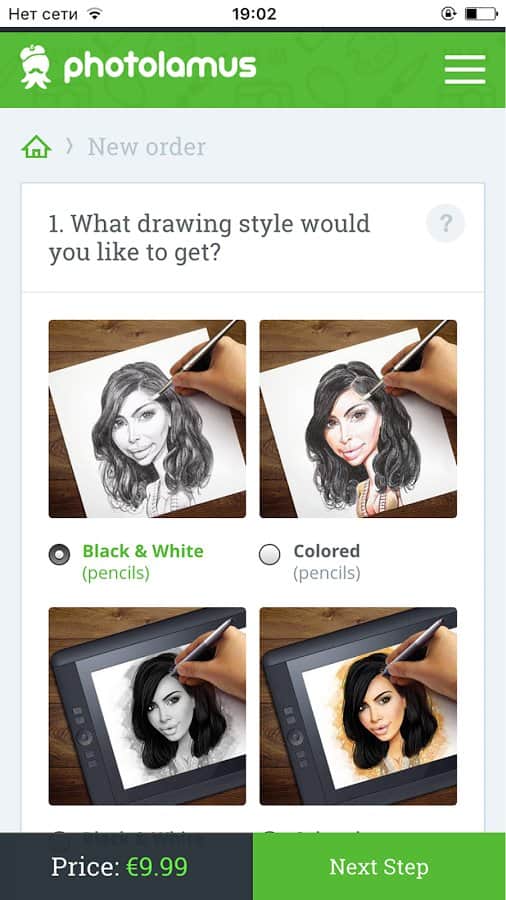
Task: Open the hamburger menu
Action: tap(465, 69)
